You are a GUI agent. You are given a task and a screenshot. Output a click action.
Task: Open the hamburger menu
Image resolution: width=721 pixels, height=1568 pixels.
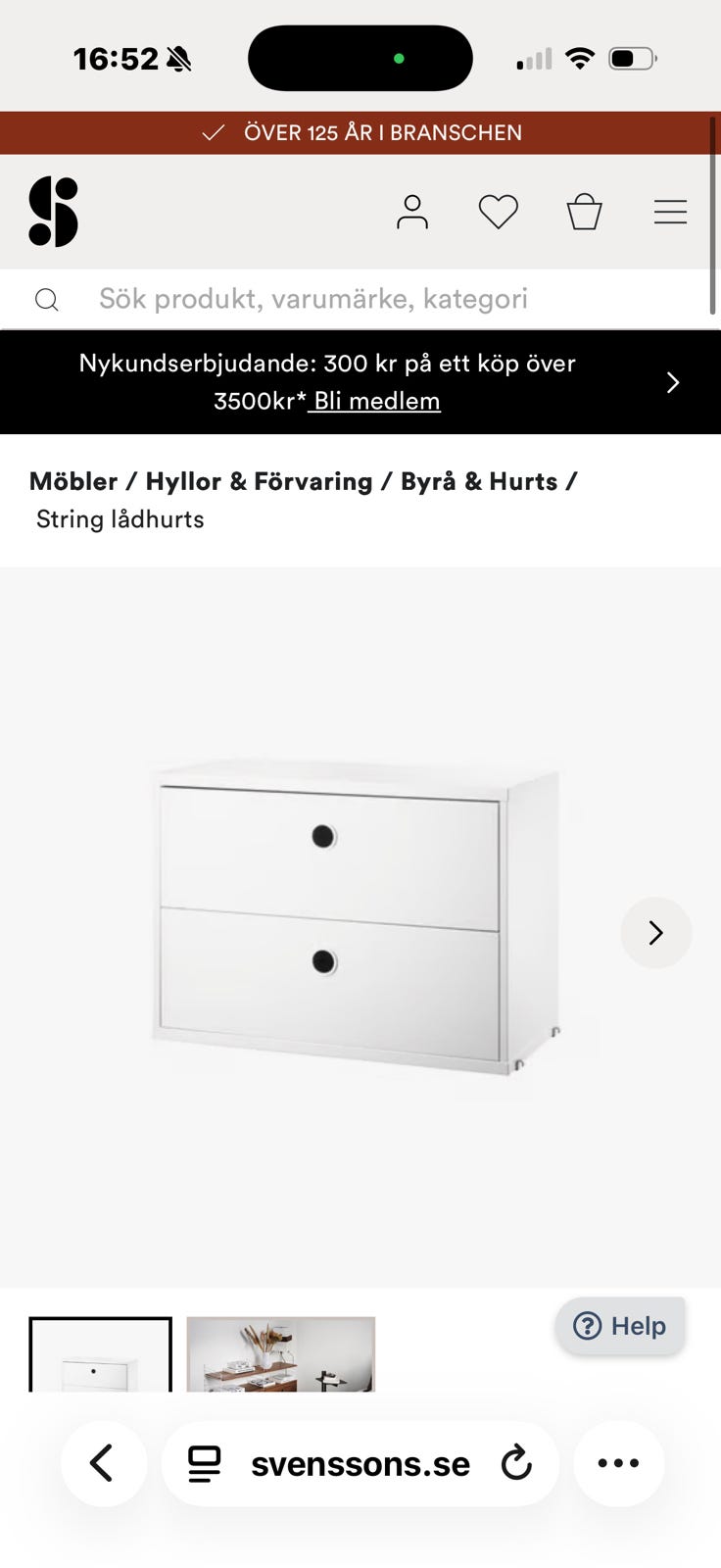[670, 212]
